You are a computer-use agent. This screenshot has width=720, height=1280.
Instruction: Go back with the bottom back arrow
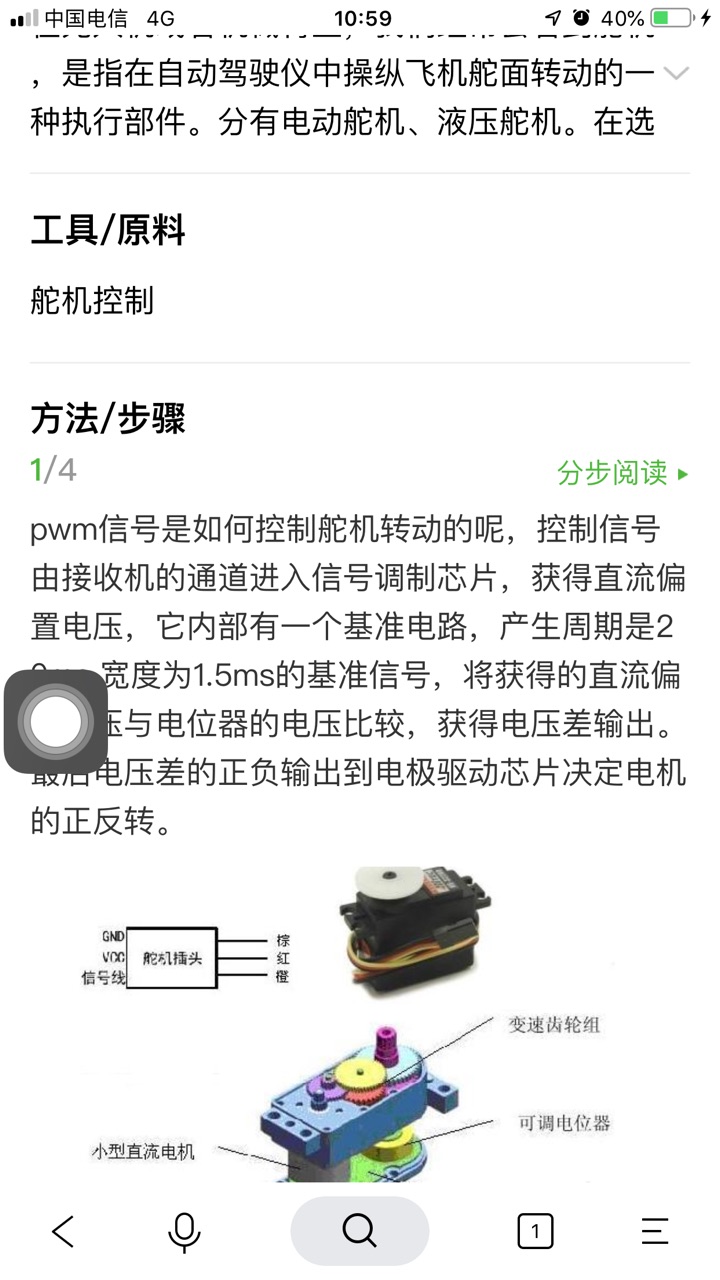63,1231
